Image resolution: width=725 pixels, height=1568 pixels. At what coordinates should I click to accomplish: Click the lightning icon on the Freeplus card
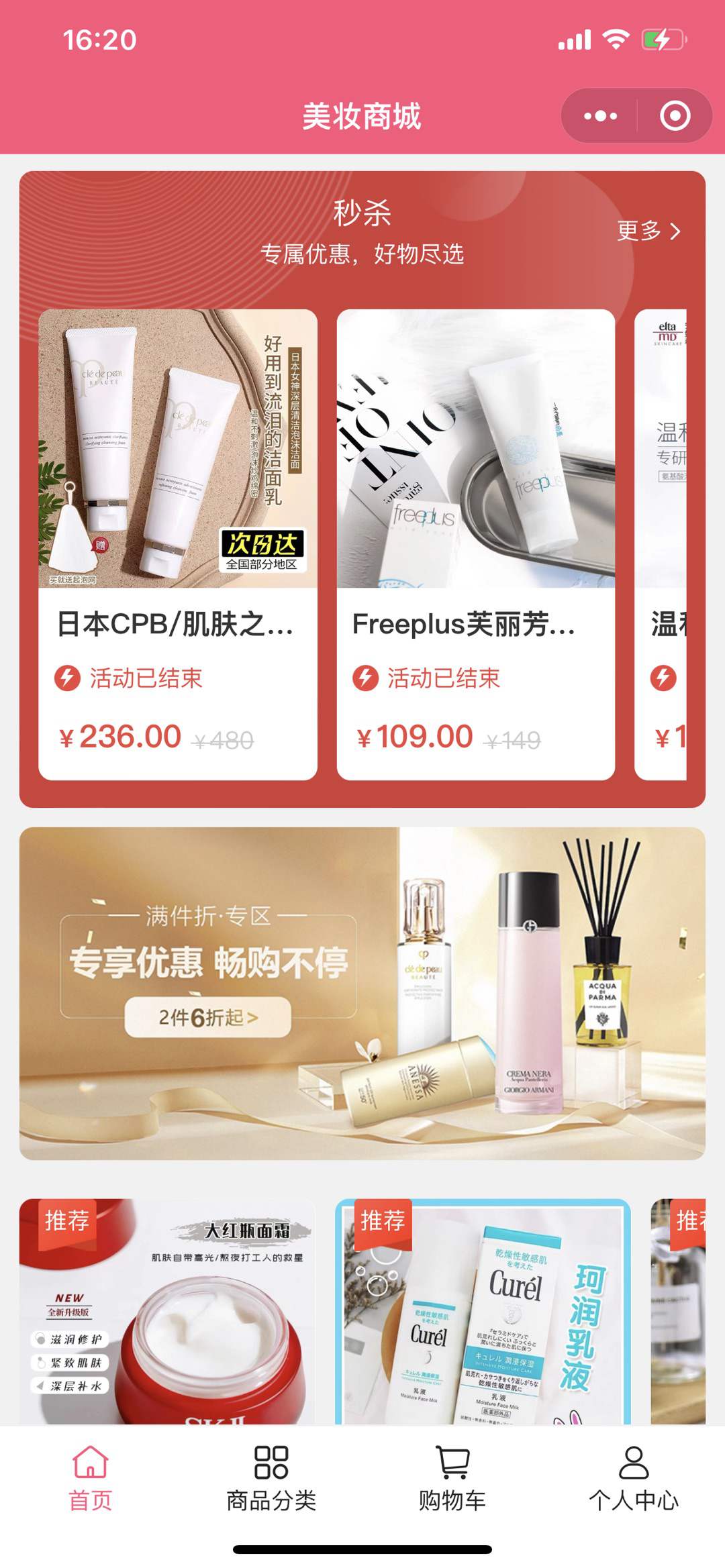pyautogui.click(x=366, y=679)
